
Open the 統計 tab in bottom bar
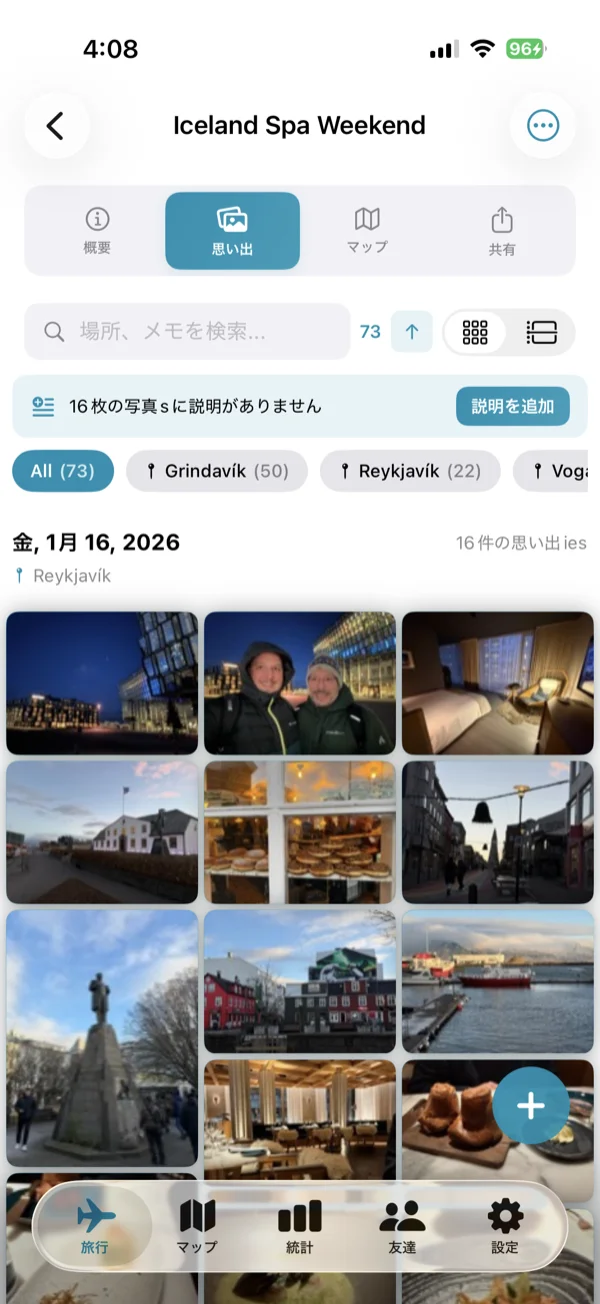[x=300, y=1226]
